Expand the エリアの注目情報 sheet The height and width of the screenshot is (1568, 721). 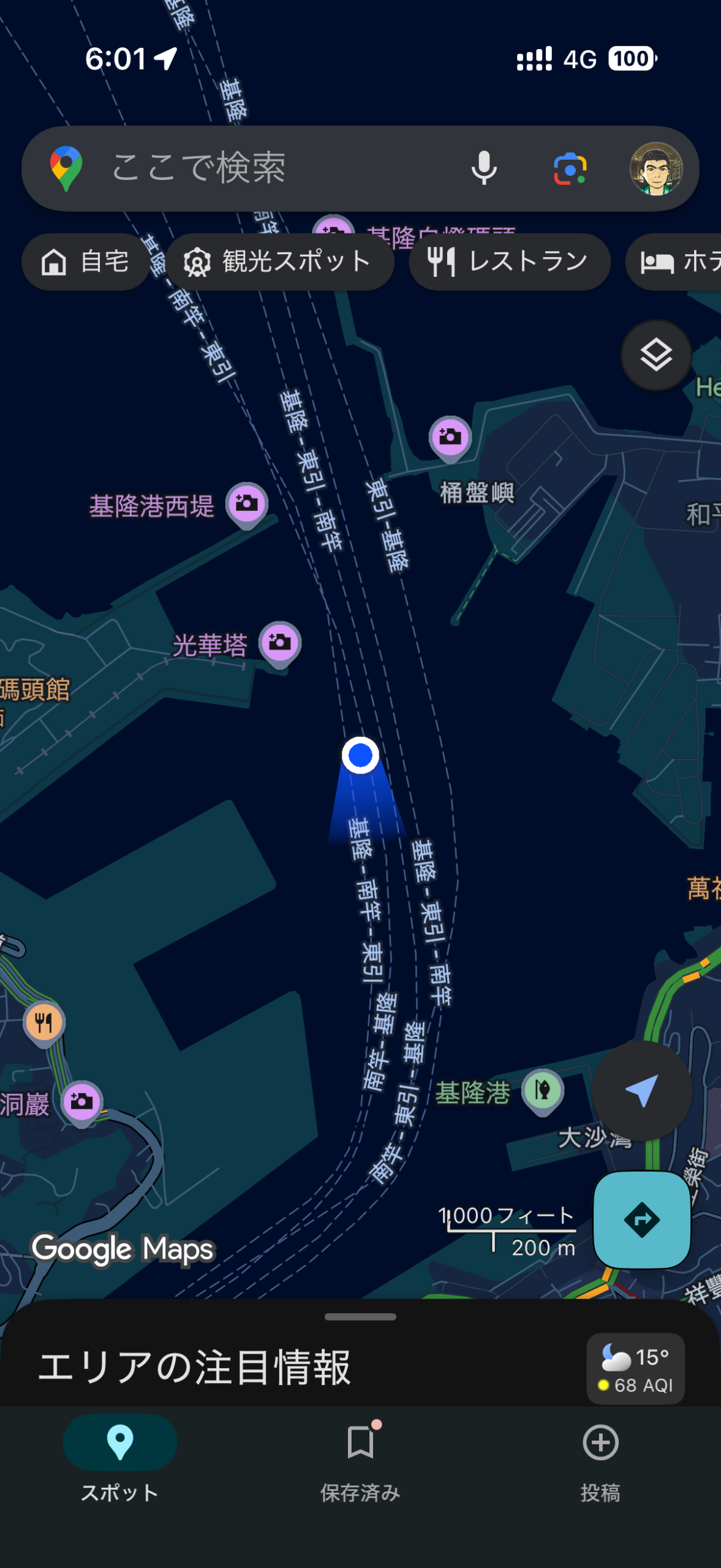pos(360,1317)
